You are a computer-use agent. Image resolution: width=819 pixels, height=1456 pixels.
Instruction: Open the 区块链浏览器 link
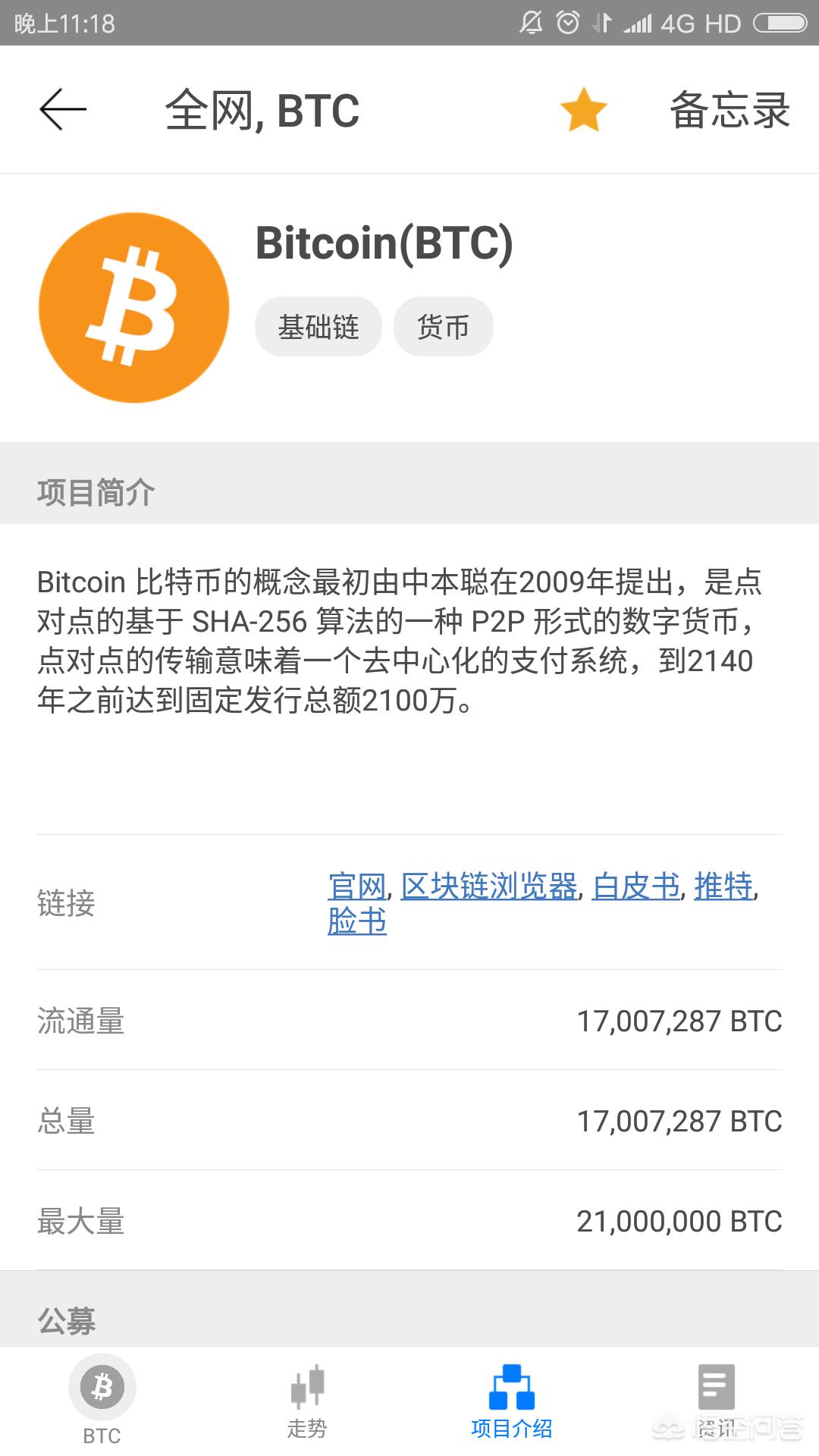click(x=489, y=886)
